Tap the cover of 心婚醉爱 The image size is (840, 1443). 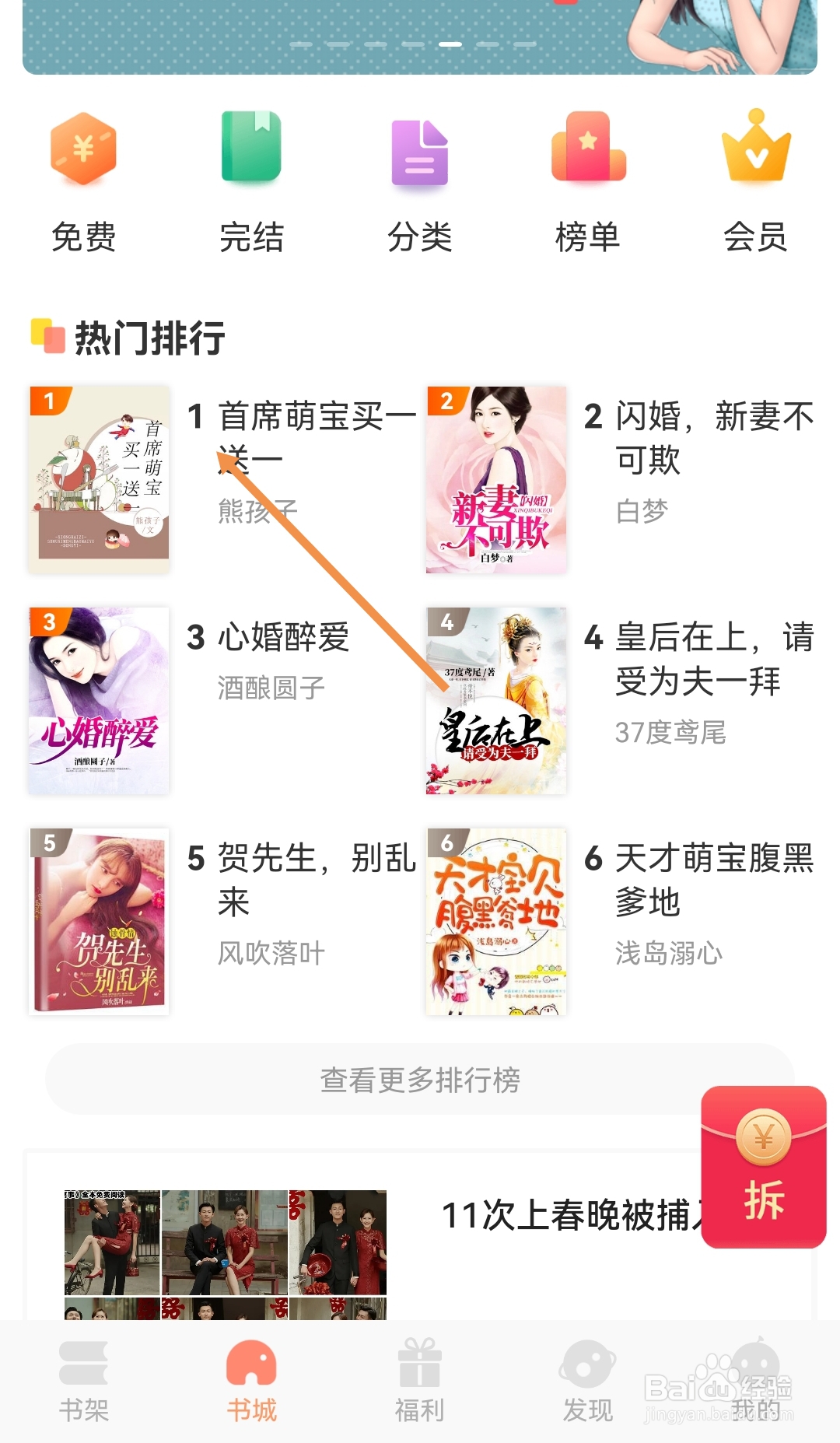tap(100, 699)
